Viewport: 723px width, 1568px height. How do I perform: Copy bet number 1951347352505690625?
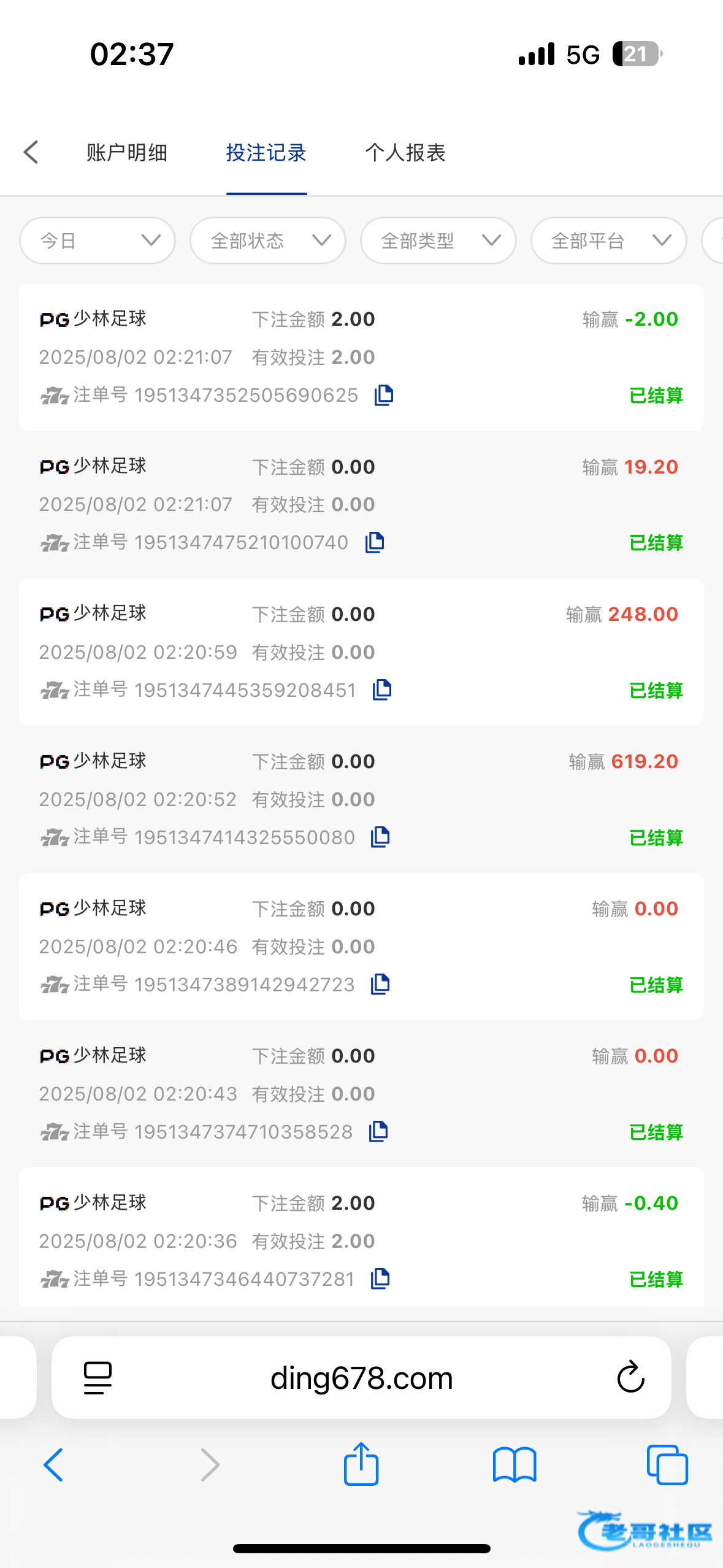point(384,395)
